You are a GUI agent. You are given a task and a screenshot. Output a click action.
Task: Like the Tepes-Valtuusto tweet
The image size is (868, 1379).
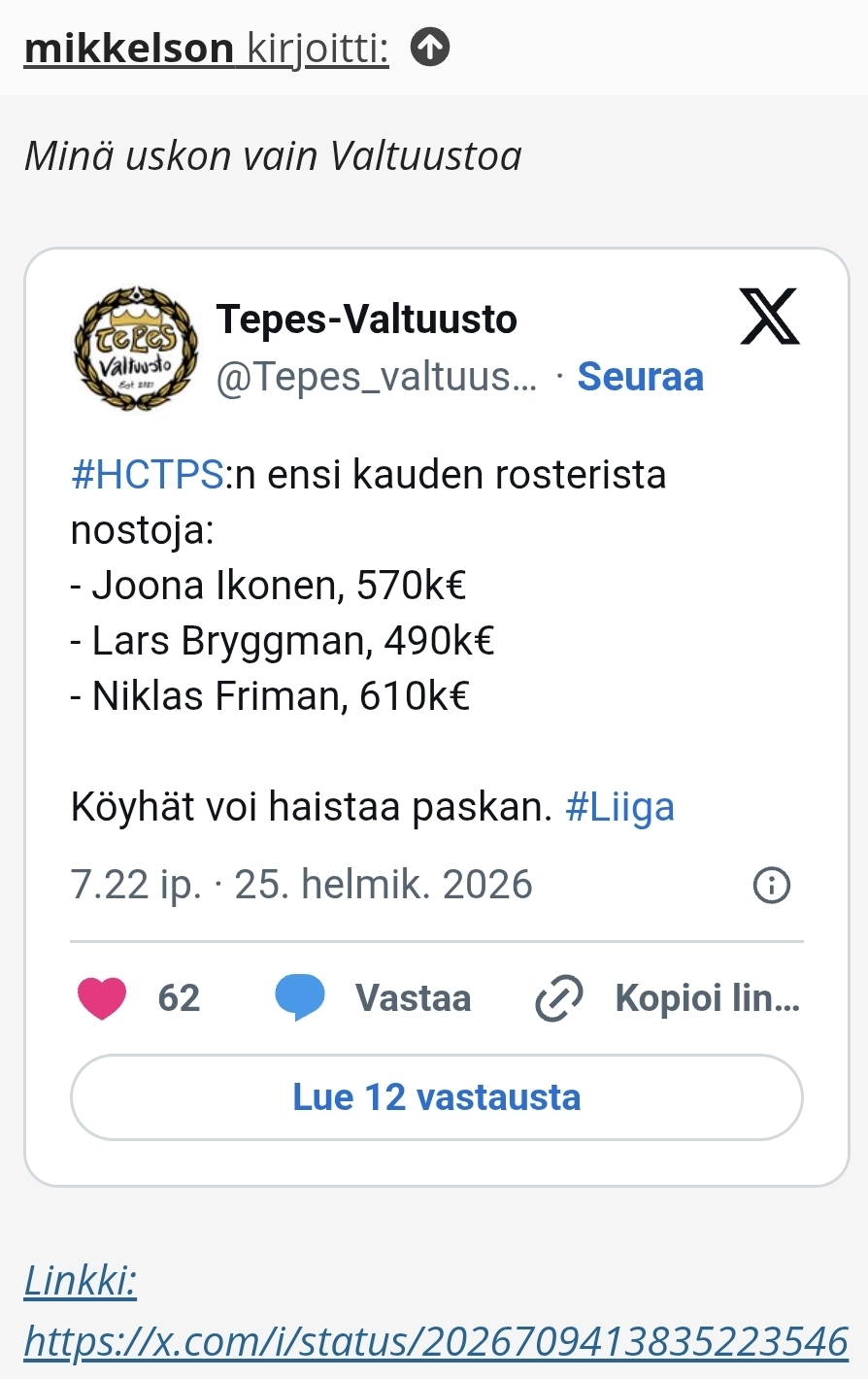pos(103,998)
